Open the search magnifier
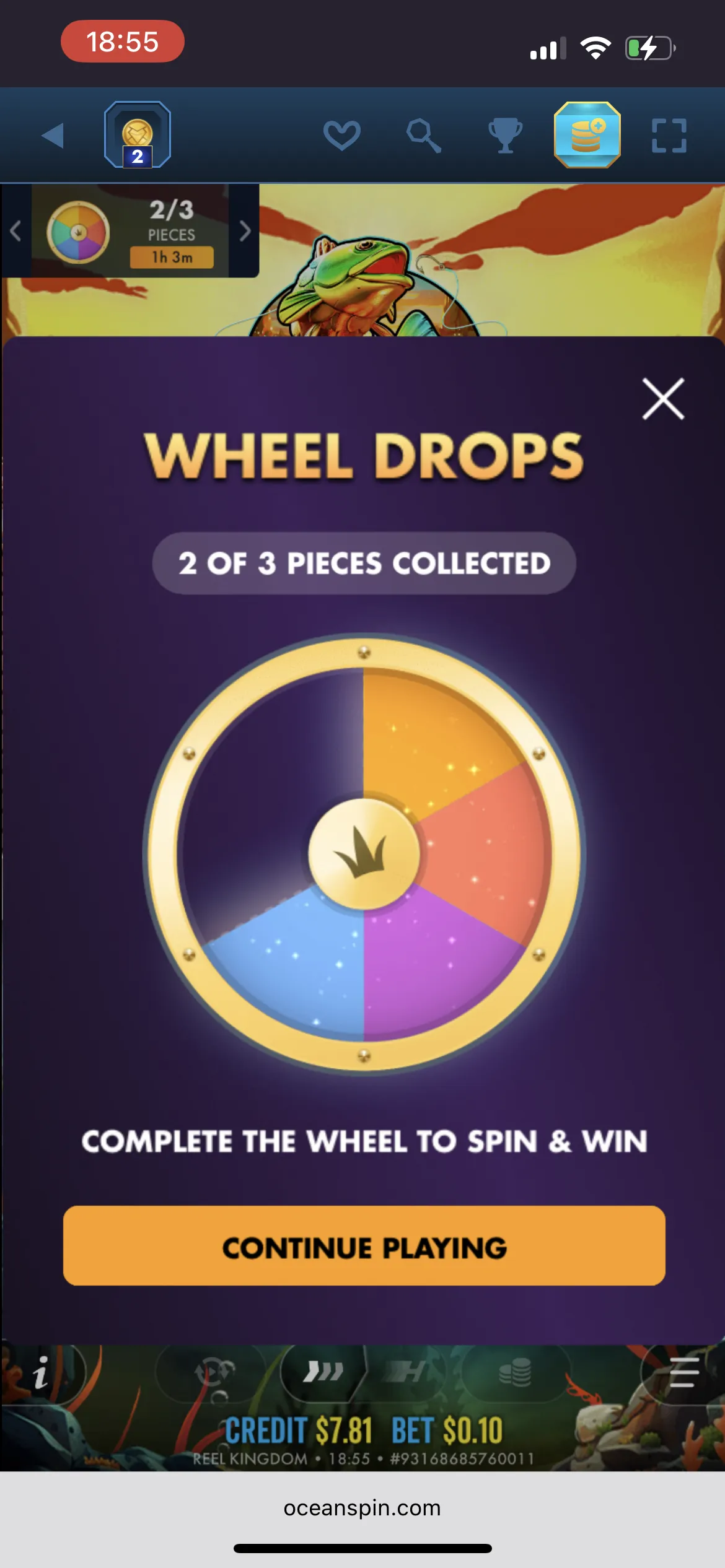The height and width of the screenshot is (1568, 725). tap(423, 135)
